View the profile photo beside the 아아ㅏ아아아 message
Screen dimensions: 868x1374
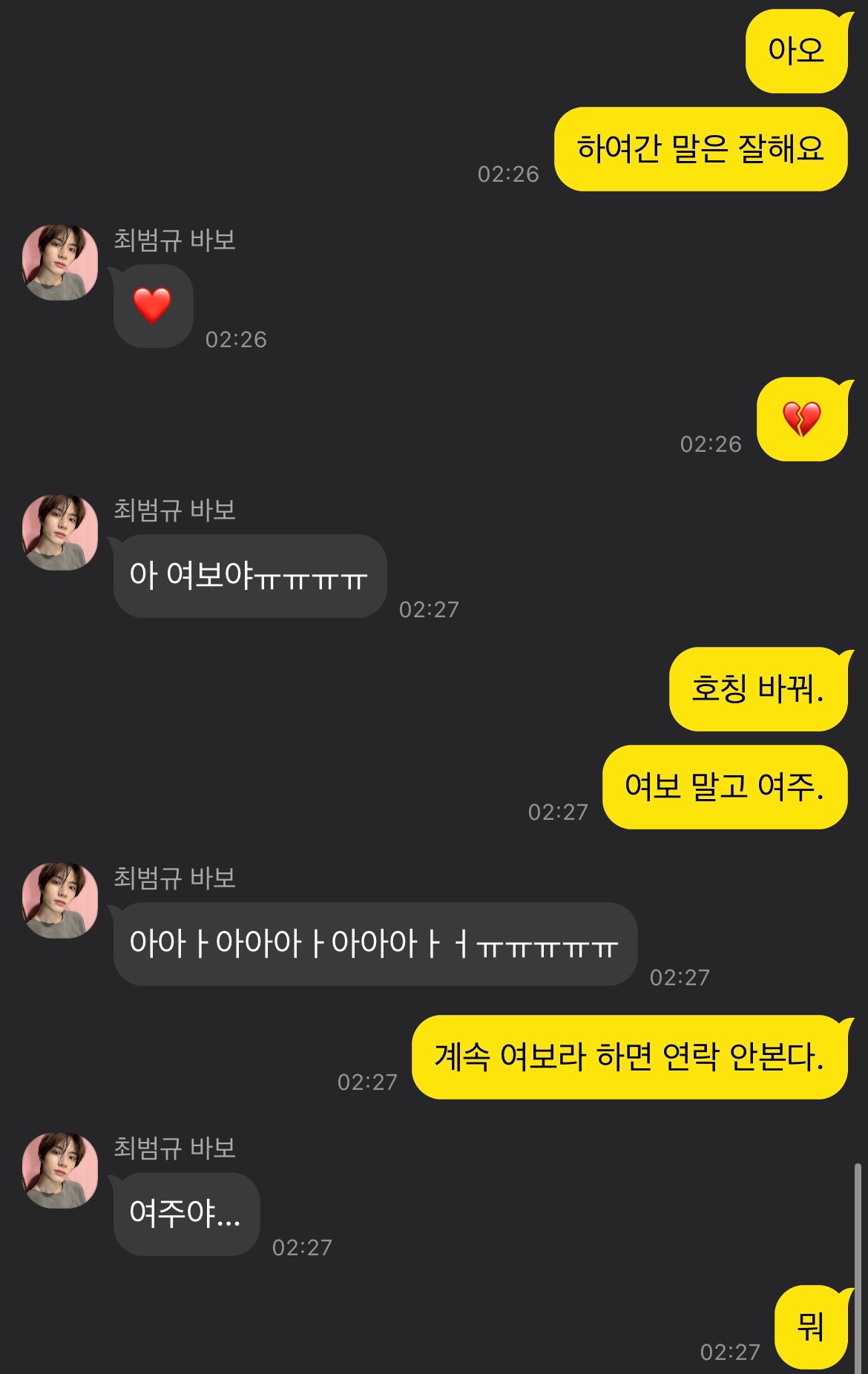pos(60,901)
